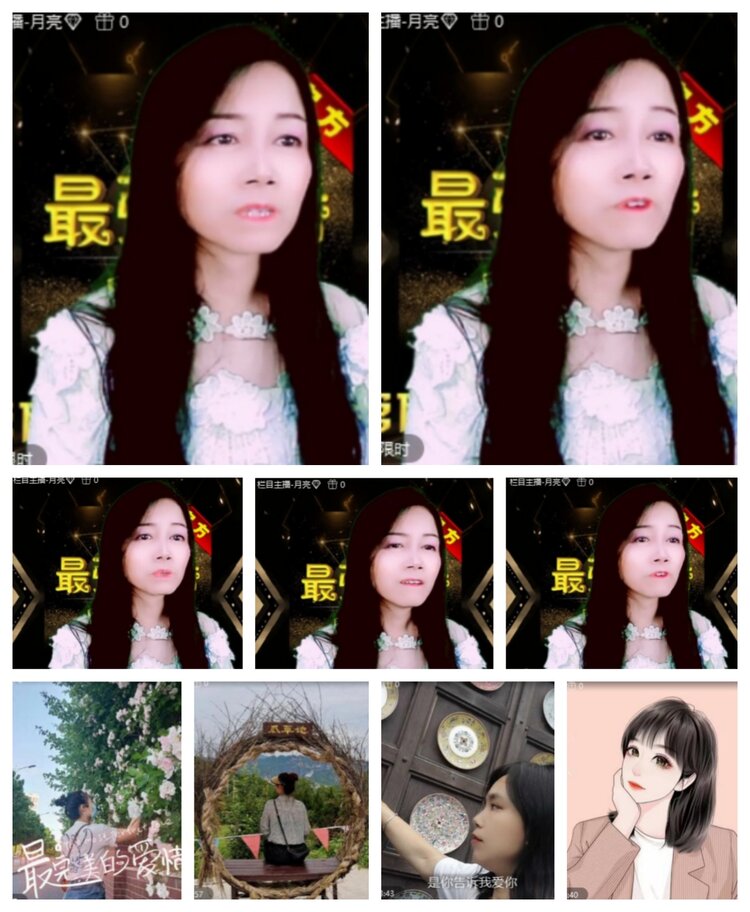The height and width of the screenshot is (912, 750).
Task: Select the diamond icon in the center tile
Action: tap(315, 484)
